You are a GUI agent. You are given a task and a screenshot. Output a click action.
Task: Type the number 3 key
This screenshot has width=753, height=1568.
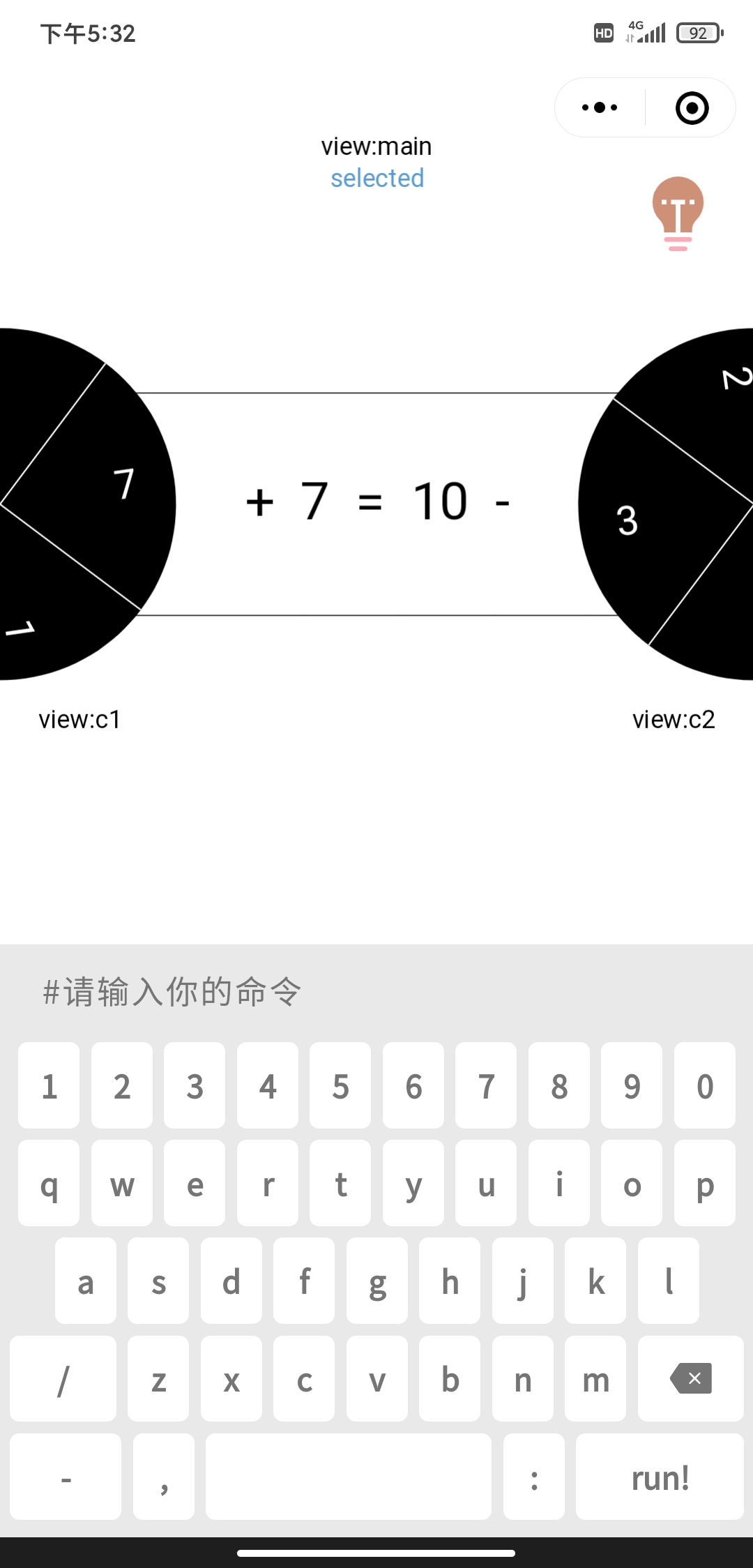(x=195, y=1085)
